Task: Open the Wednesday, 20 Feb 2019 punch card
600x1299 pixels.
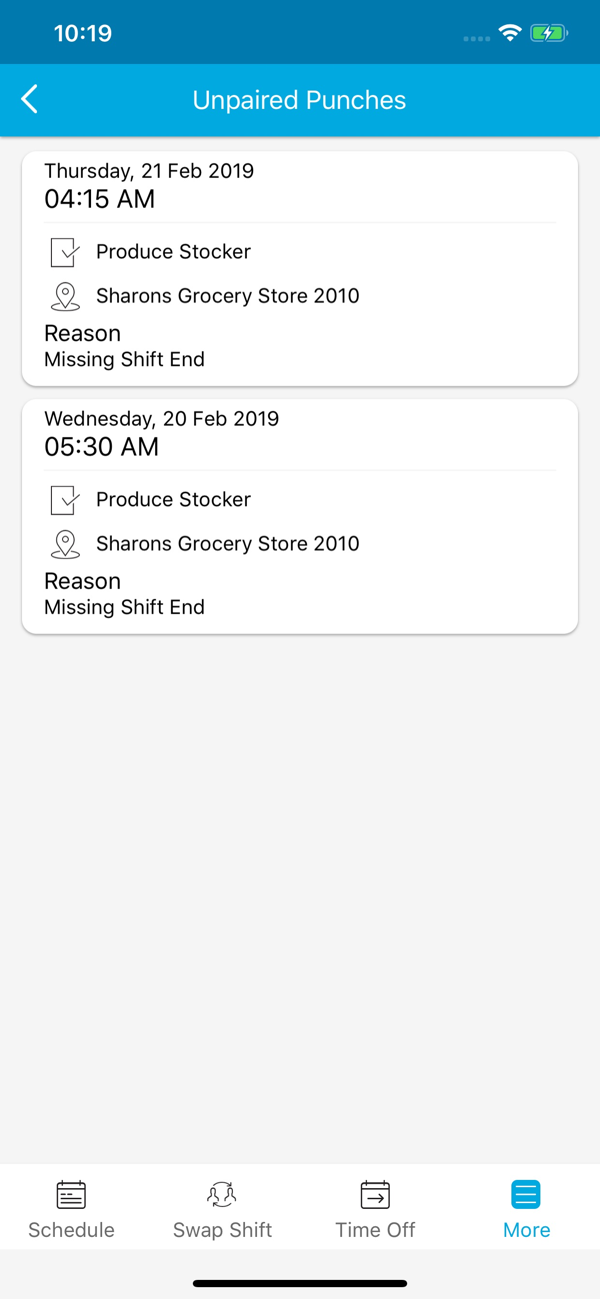Action: click(x=300, y=516)
